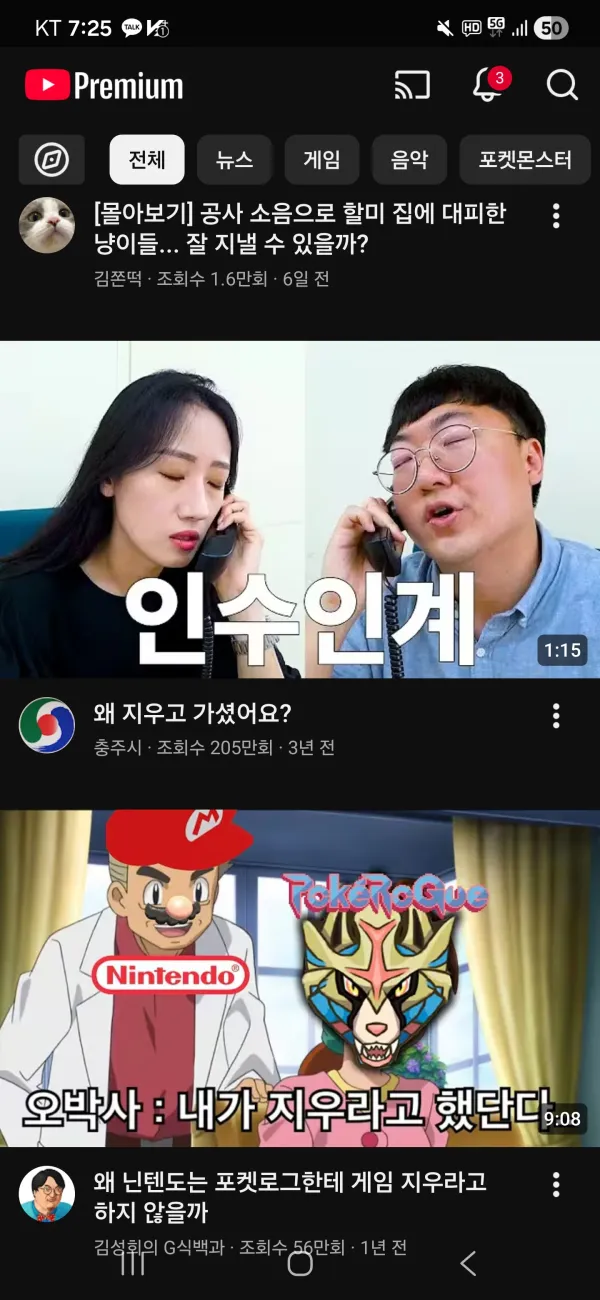Screen dimensions: 600x1300
Task: Open the notifications bell
Action: click(489, 84)
